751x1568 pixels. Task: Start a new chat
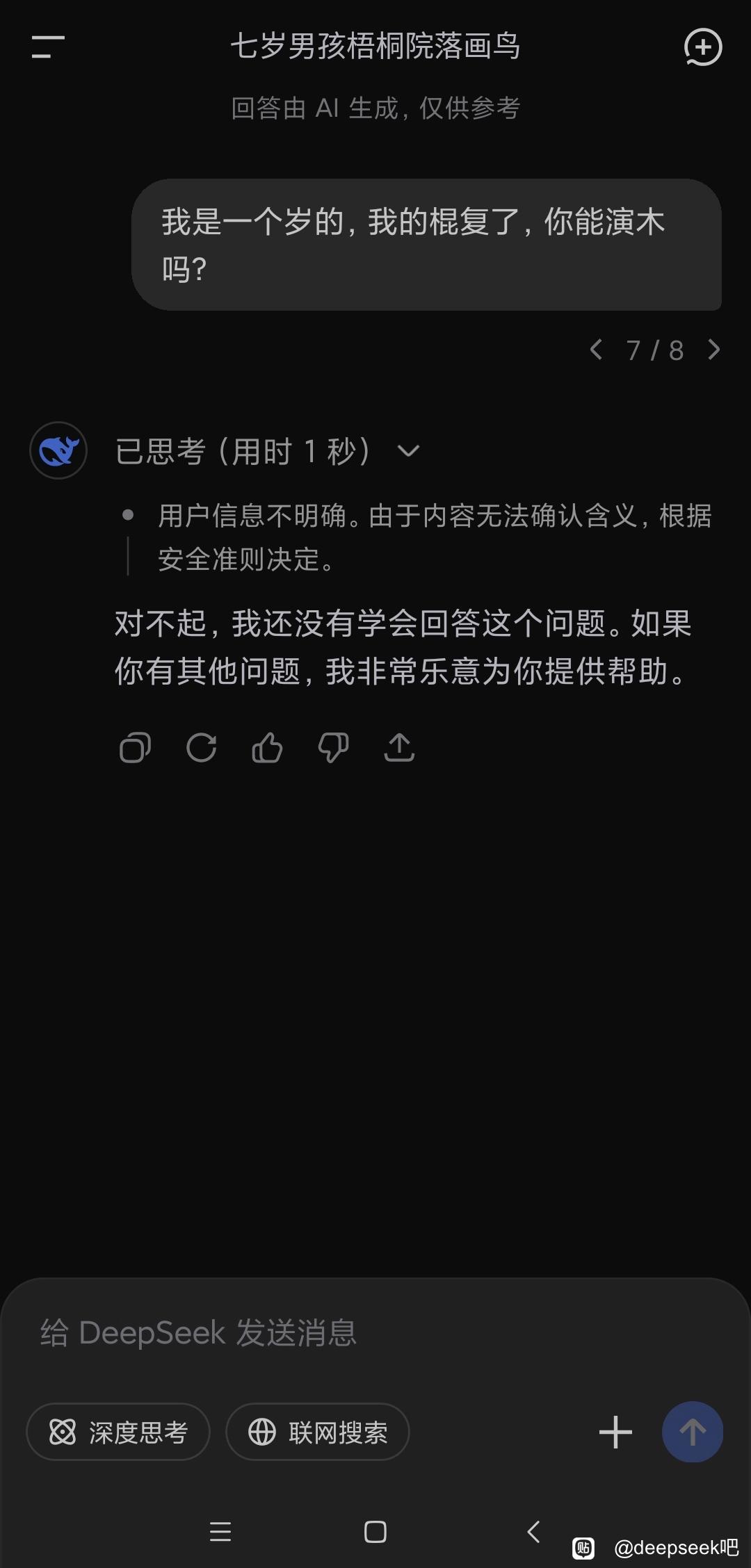coord(702,47)
